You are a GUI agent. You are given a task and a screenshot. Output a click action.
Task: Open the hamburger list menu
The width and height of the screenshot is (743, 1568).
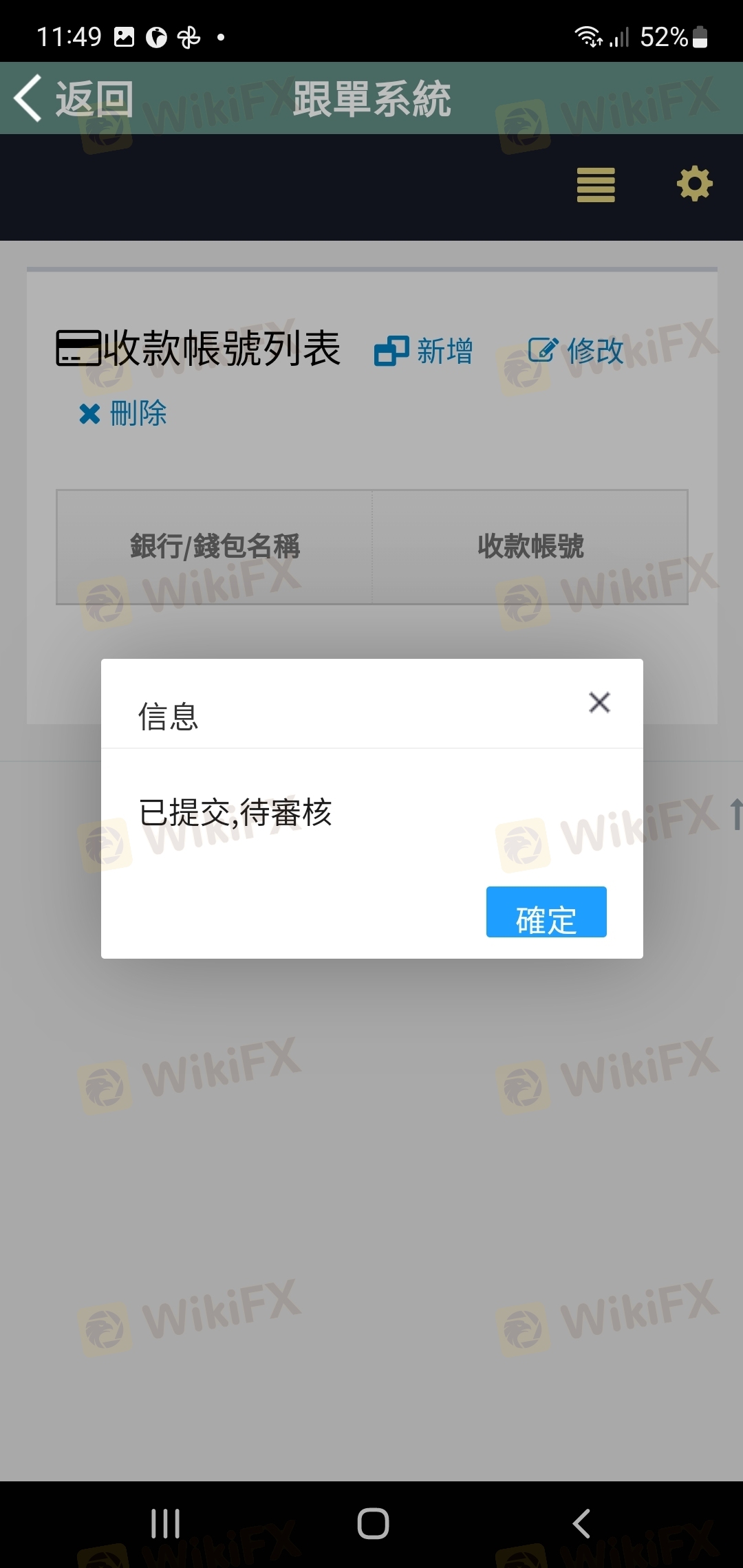point(596,184)
